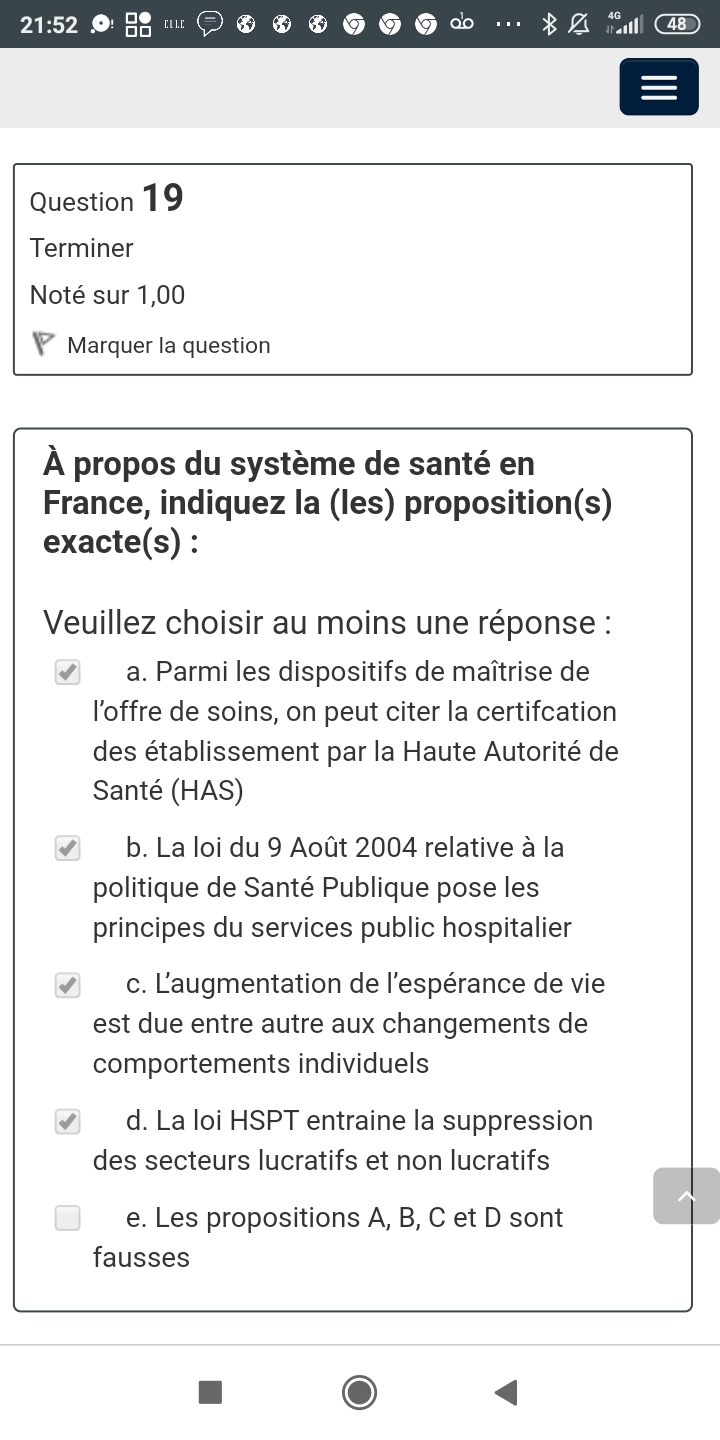The height and width of the screenshot is (1440, 720).
Task: Tap the scroll-to-top arrow button
Action: click(686, 1196)
